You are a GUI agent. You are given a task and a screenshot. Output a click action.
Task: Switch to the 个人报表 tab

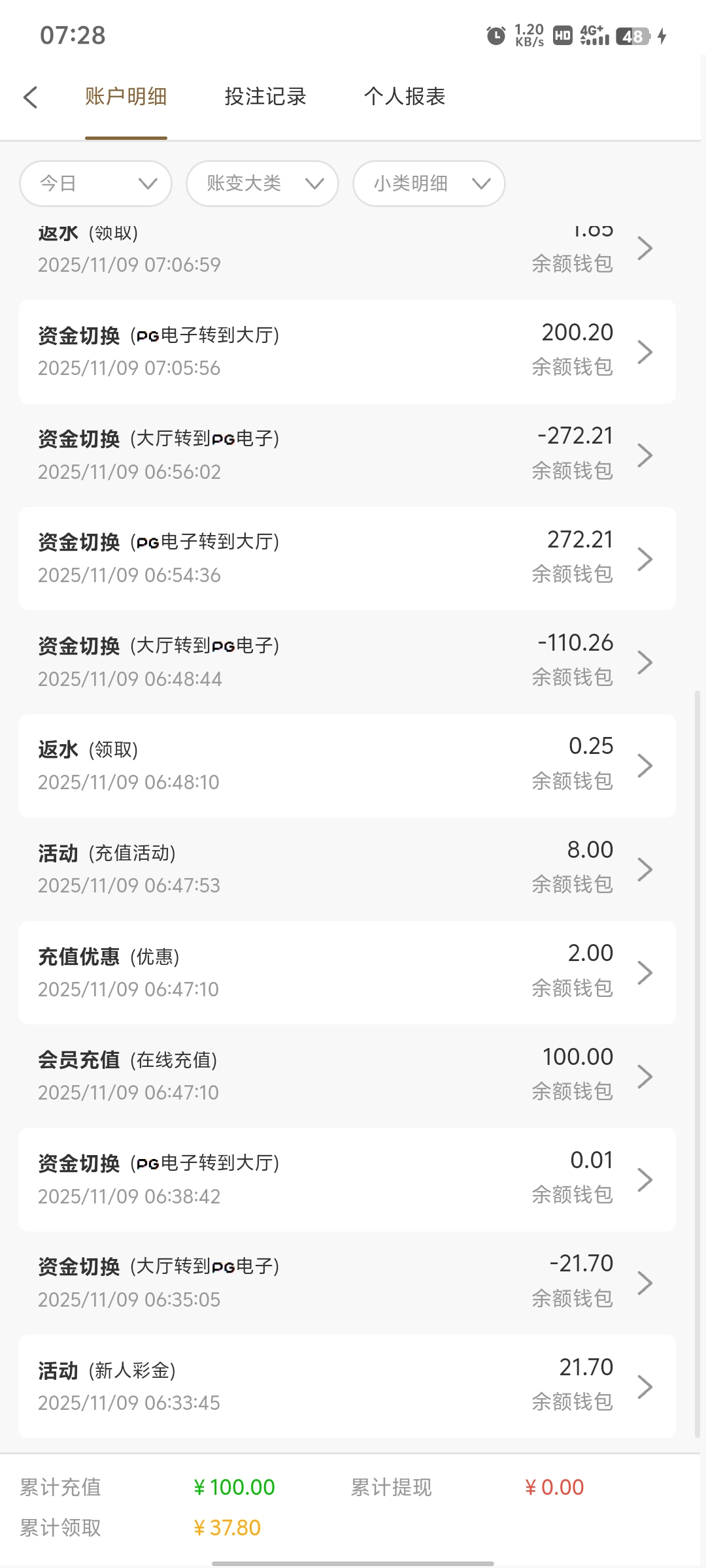(405, 97)
